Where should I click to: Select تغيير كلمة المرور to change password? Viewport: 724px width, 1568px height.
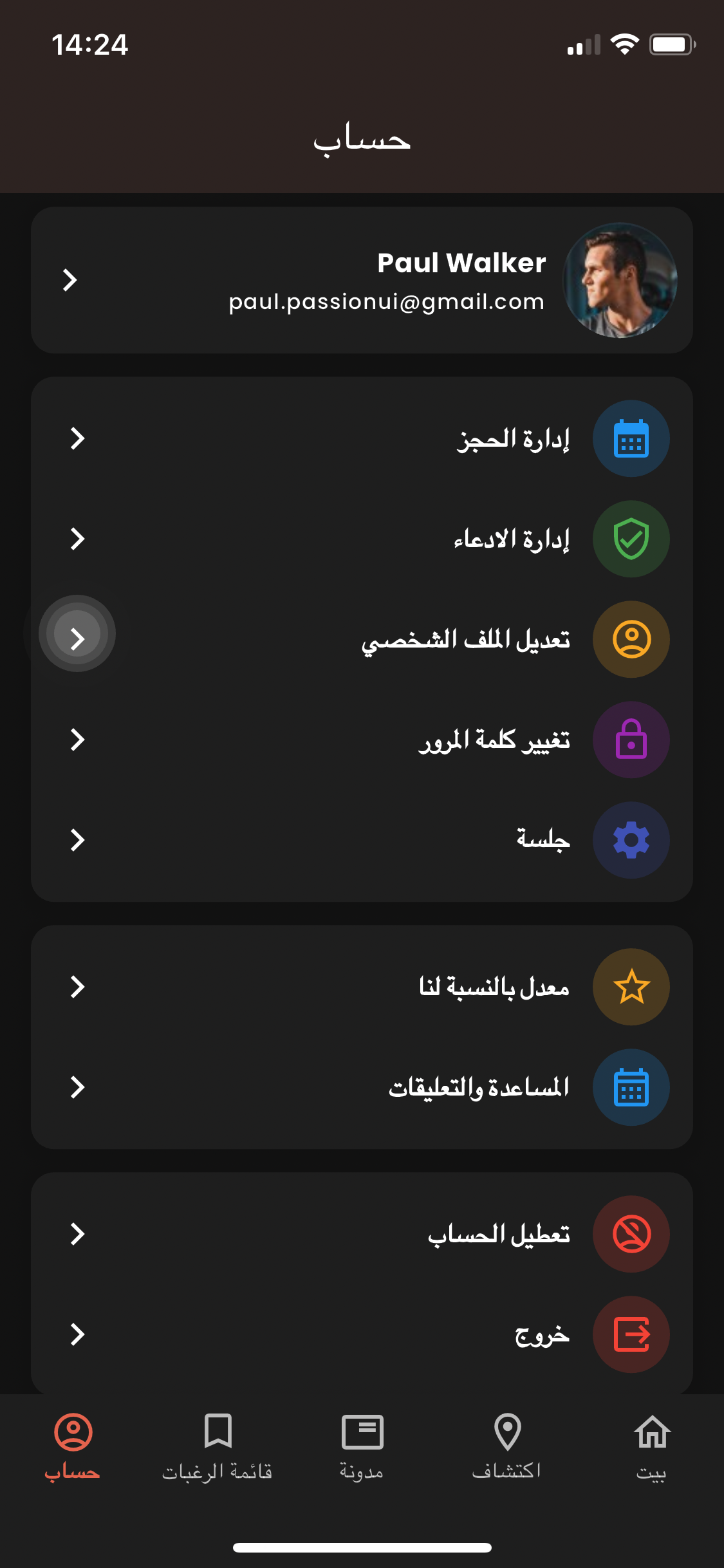tap(362, 740)
